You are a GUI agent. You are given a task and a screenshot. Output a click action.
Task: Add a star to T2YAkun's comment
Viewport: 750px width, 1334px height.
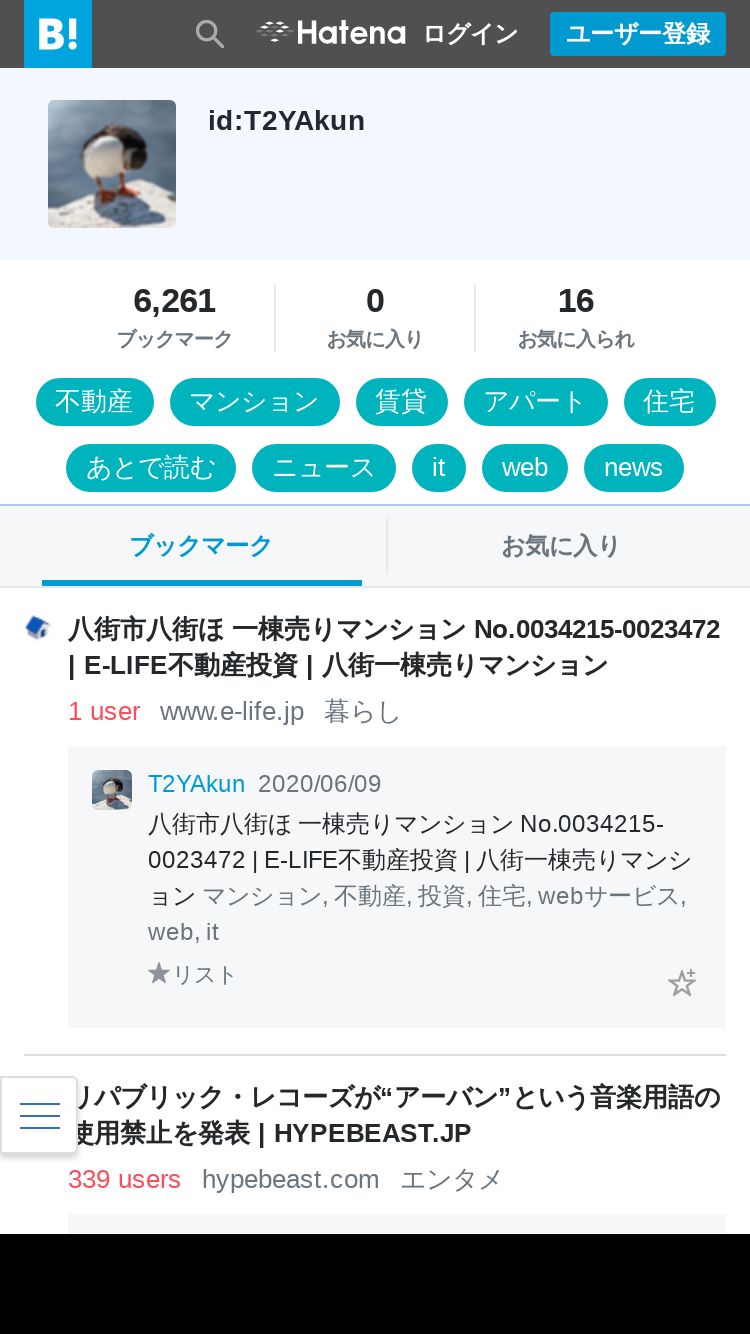pos(682,983)
